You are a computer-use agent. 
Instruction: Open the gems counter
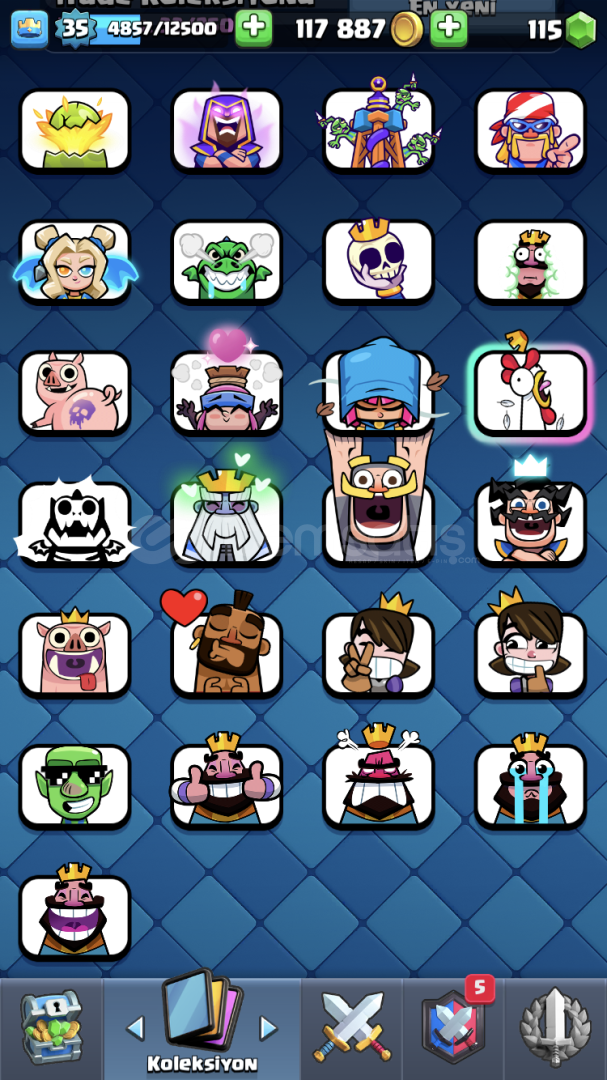562,30
